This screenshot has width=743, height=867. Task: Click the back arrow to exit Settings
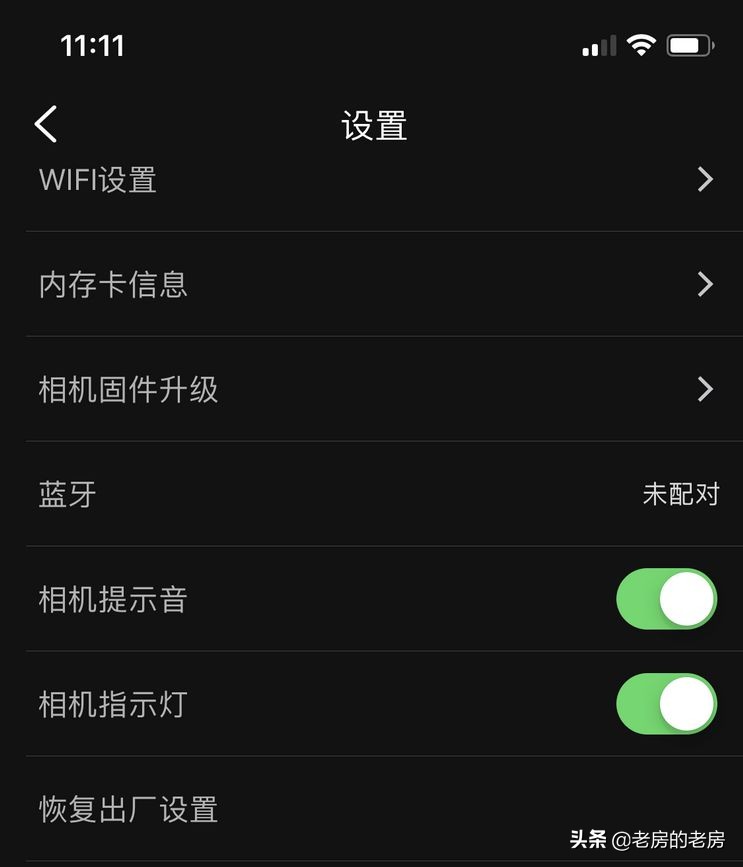coord(44,124)
